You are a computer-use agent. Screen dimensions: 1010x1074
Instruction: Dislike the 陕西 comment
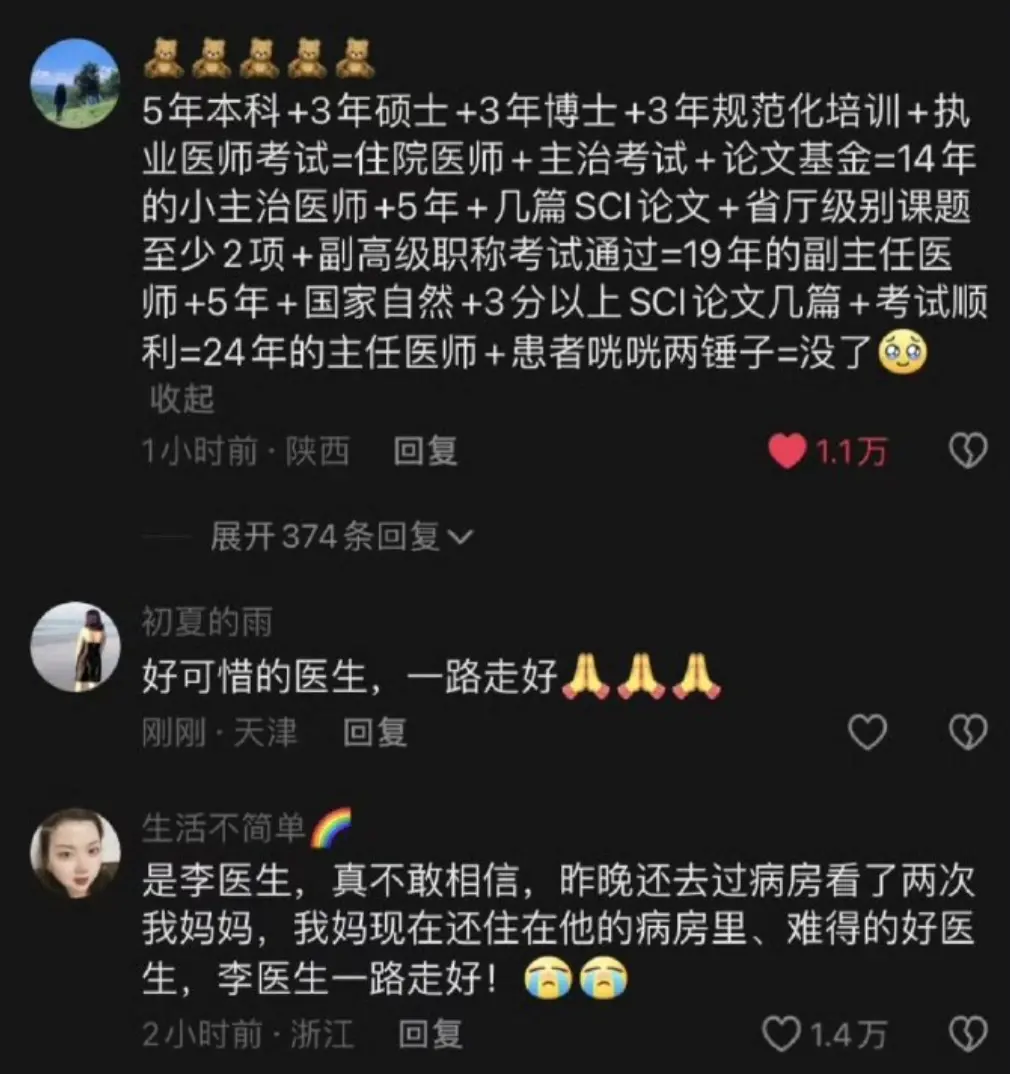967,452
